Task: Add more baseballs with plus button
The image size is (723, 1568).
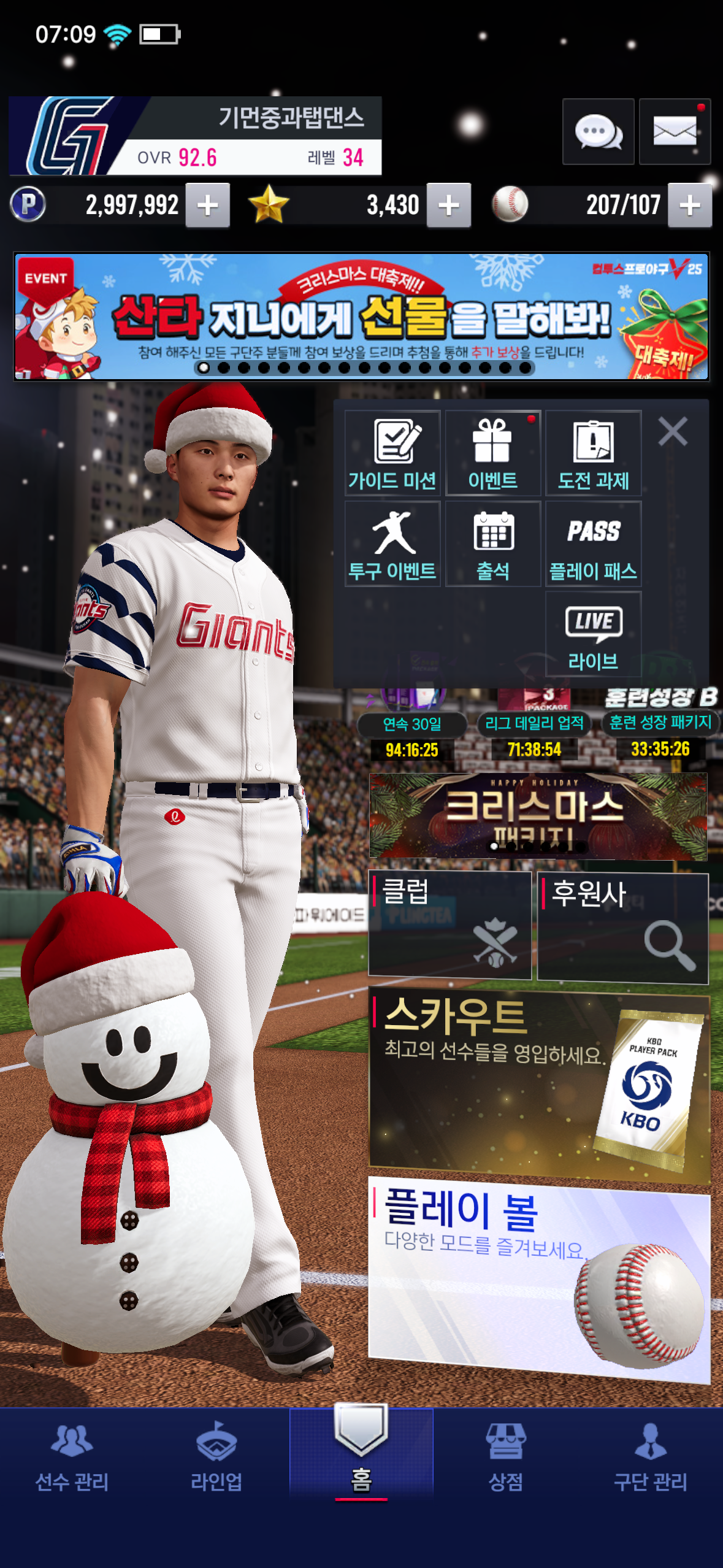Action: [690, 206]
